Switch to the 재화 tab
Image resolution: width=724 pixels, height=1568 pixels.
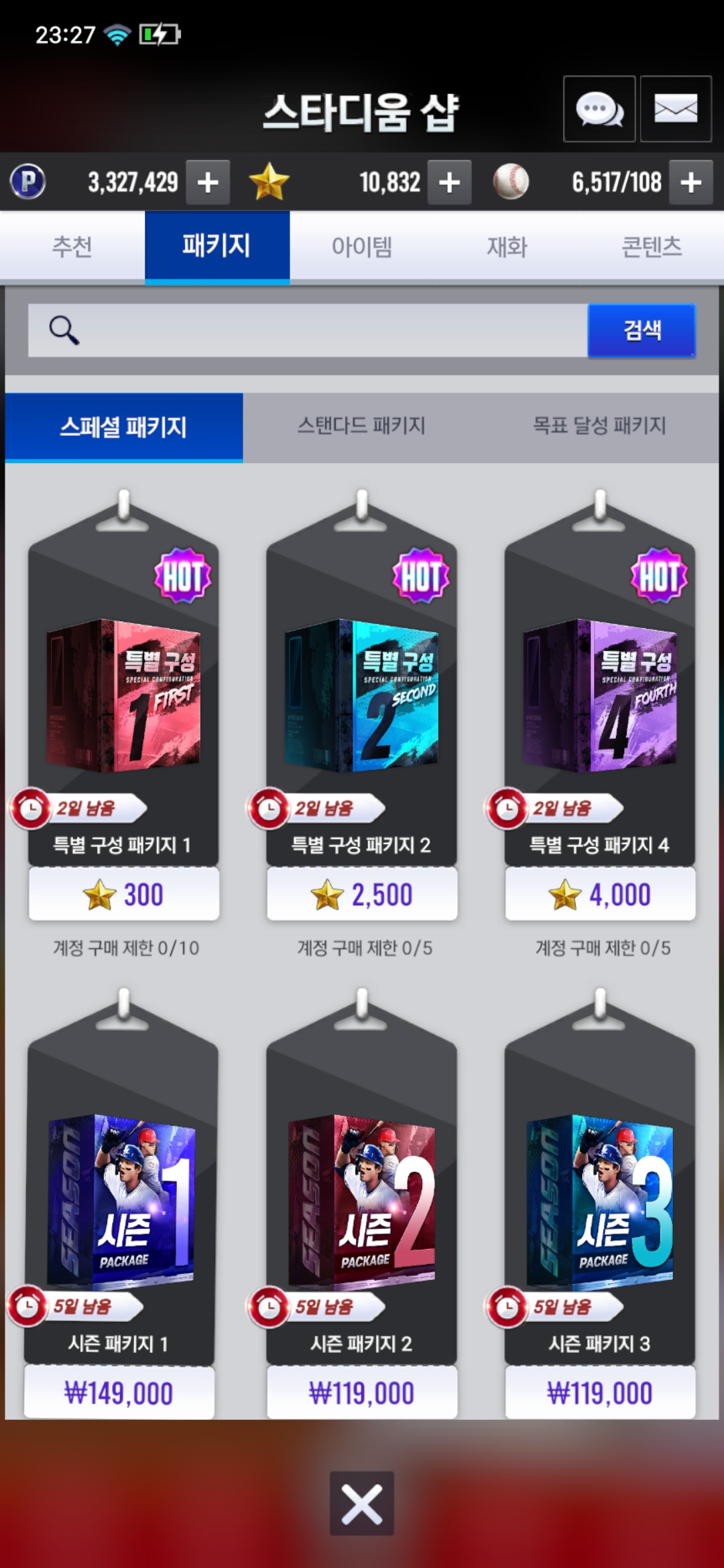coord(507,247)
